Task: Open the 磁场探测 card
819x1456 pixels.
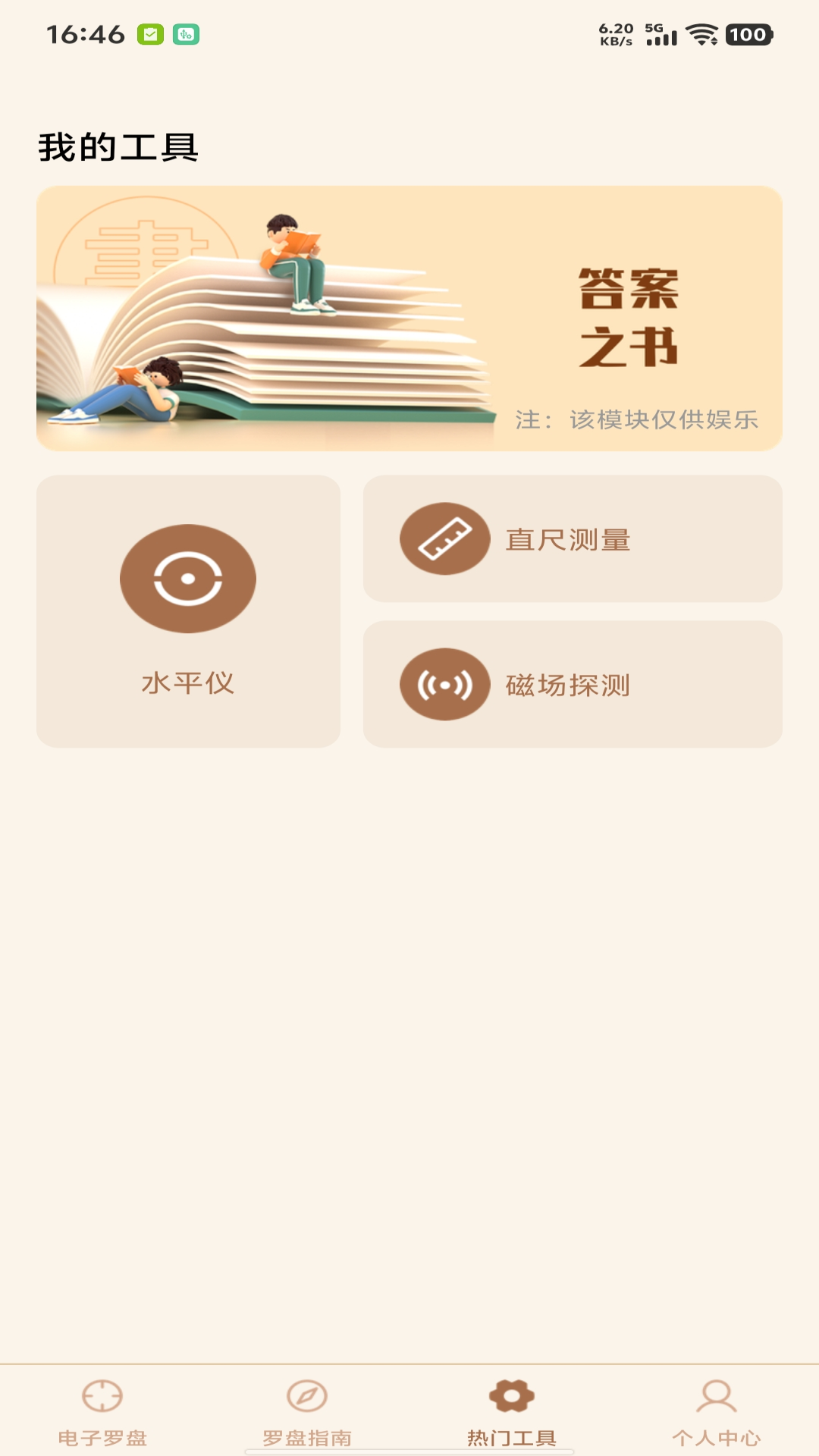Action: [573, 684]
